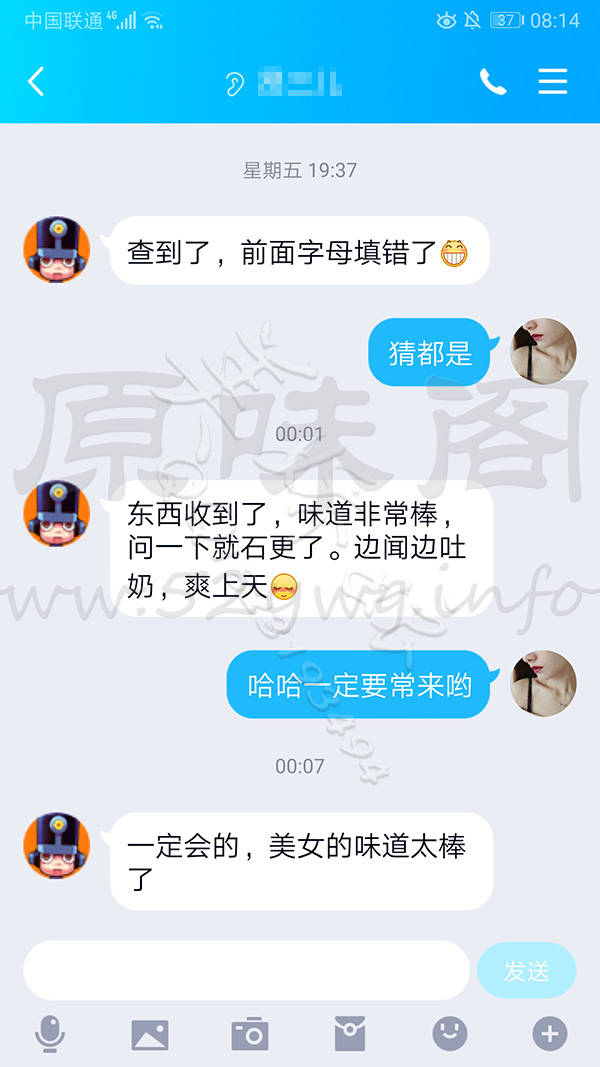The image size is (600, 1067).
Task: Open your own avatar beside 猜都是
Action: pyautogui.click(x=544, y=352)
